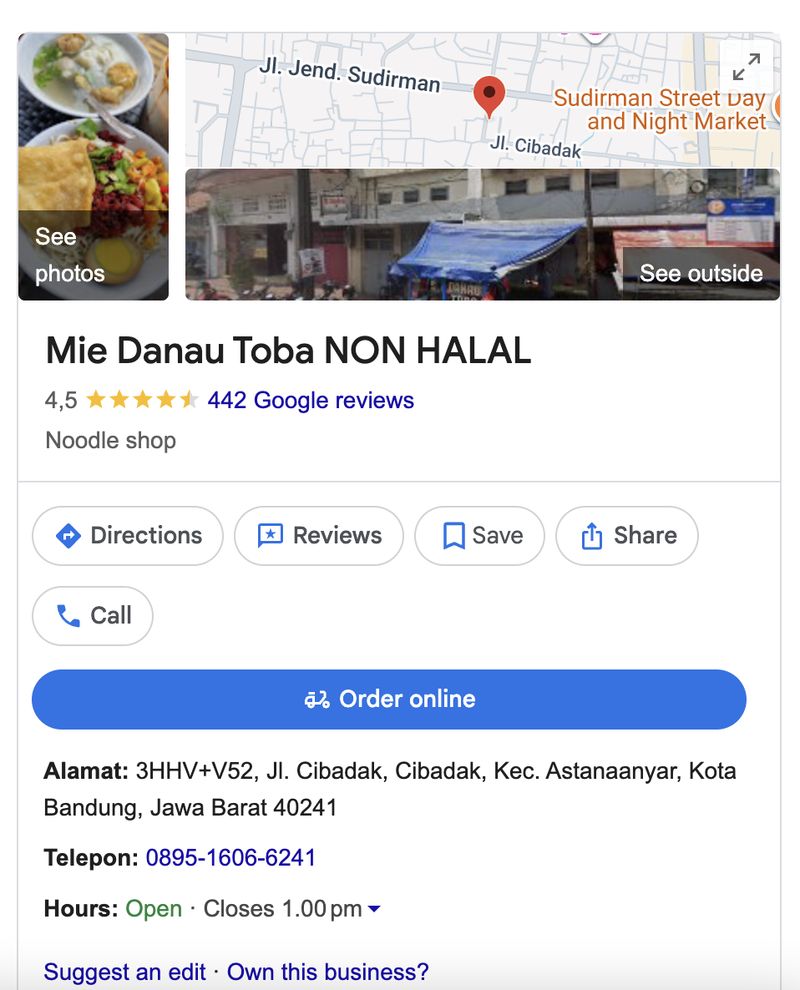Expand the closing hours dropdown
The width and height of the screenshot is (800, 990).
374,909
